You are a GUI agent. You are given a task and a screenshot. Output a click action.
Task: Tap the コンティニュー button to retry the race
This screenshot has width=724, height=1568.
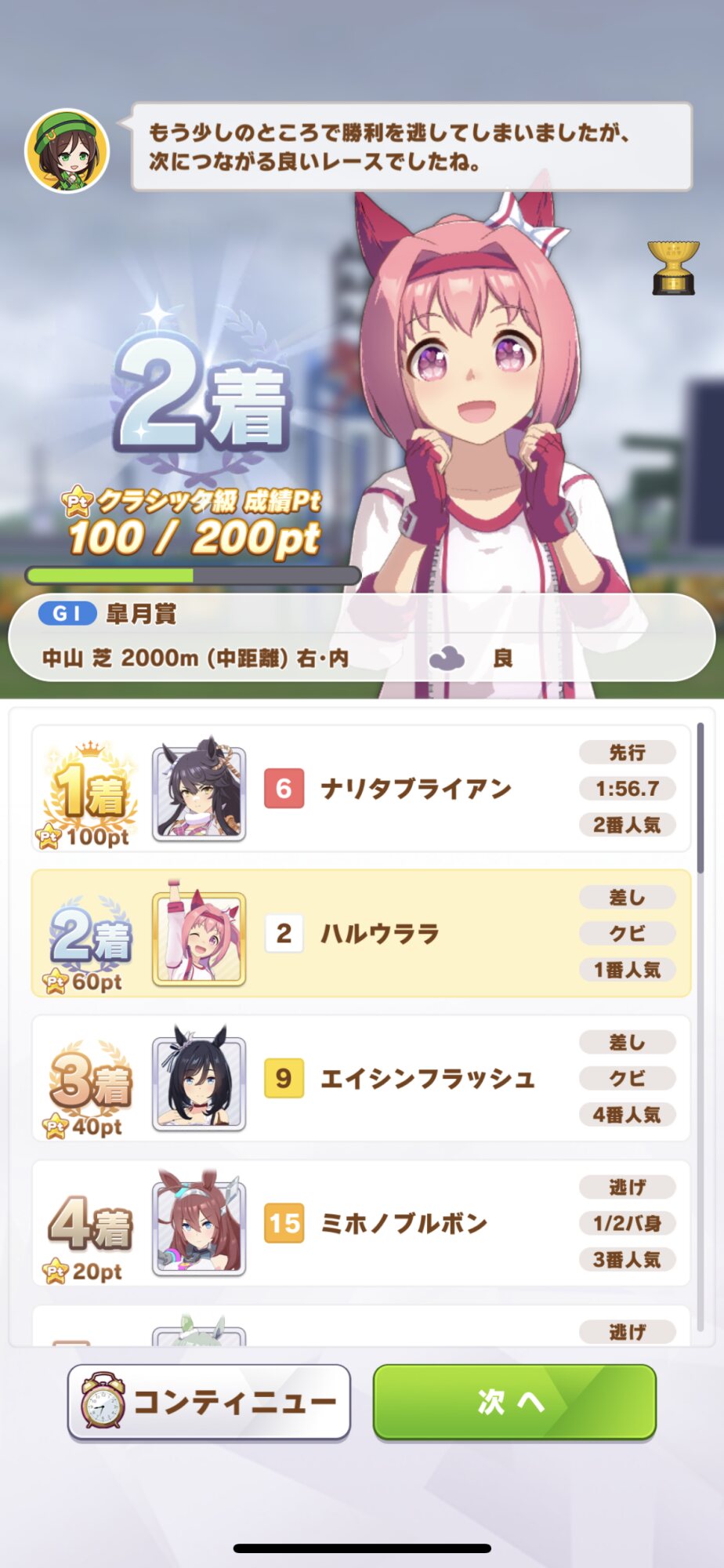point(209,1401)
